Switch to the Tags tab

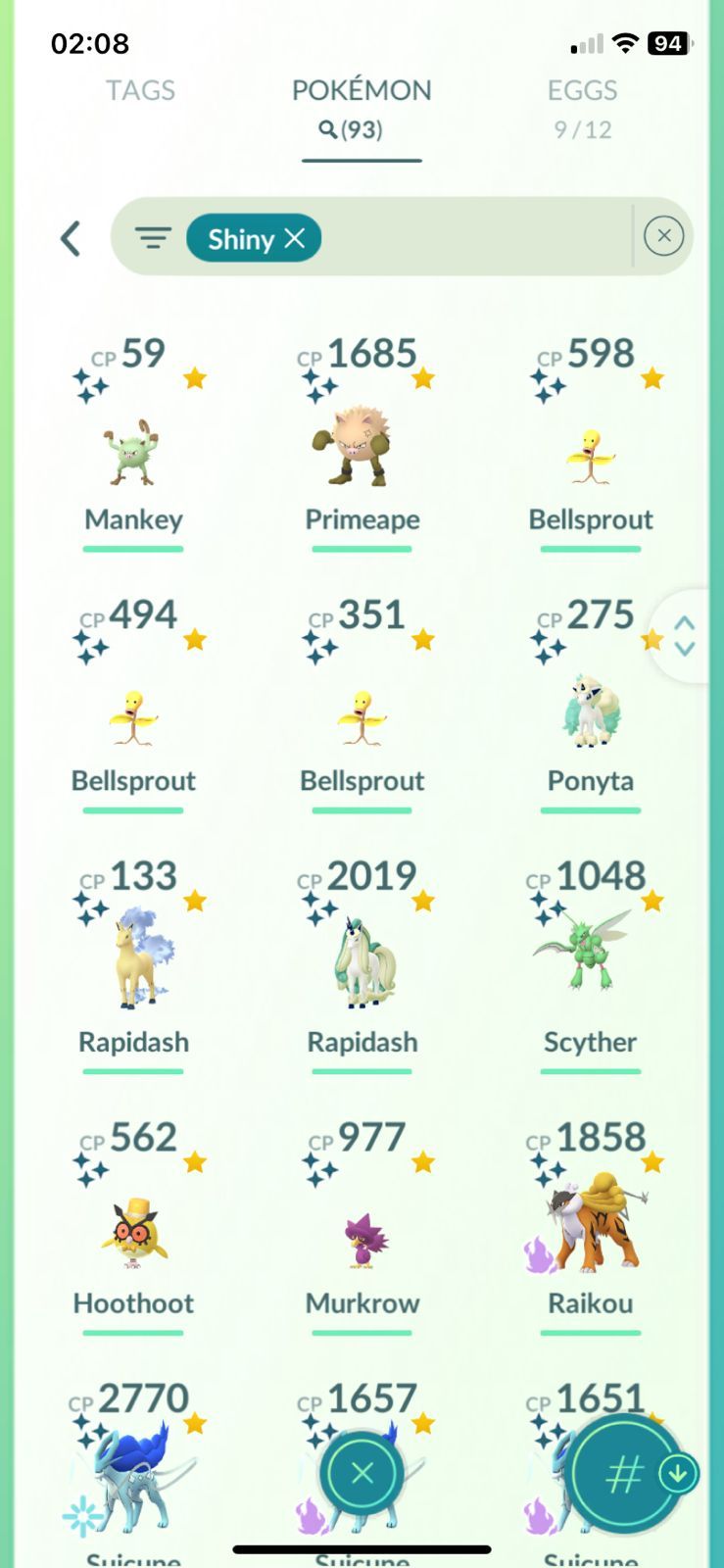[x=140, y=91]
